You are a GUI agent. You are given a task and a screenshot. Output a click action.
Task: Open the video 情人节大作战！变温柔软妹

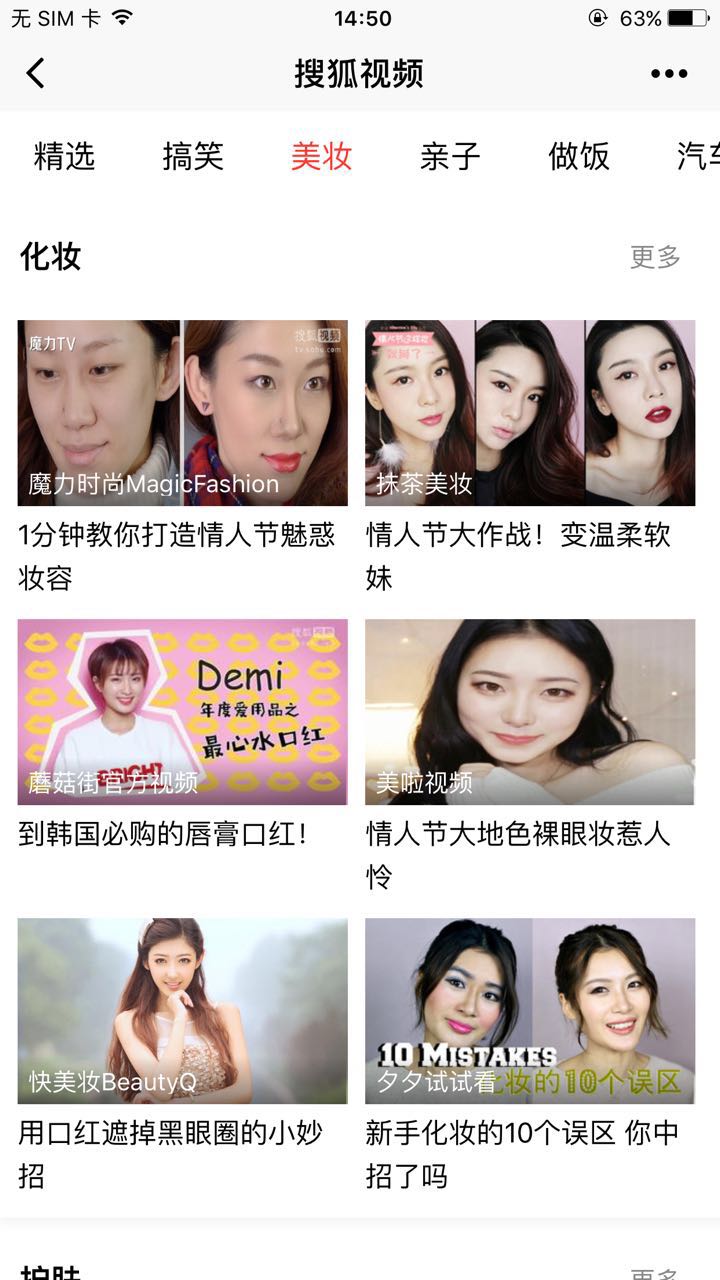pos(530,413)
